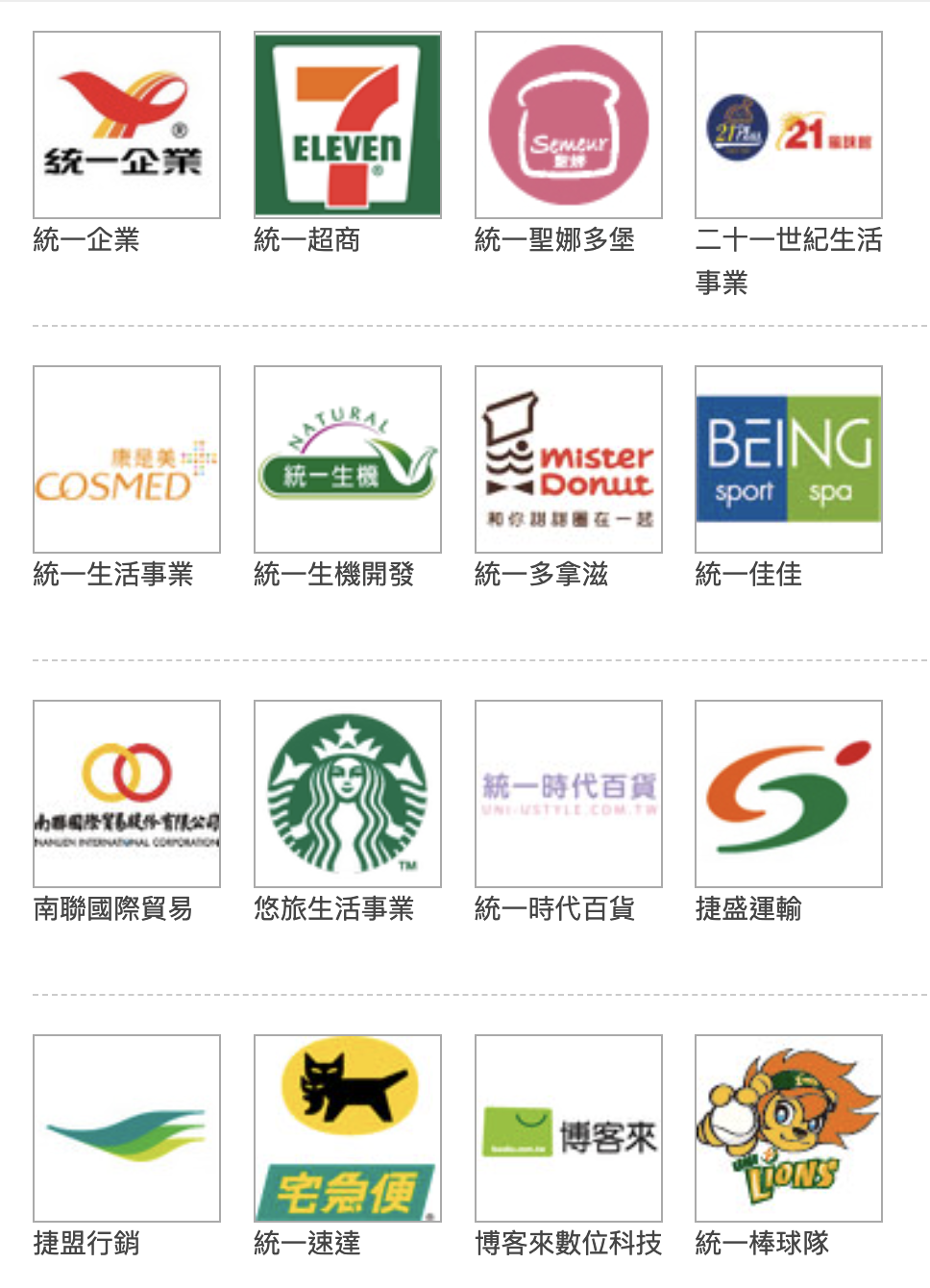Open the 統一企業 company tile
Screen dimensions: 930x1288
click(127, 125)
